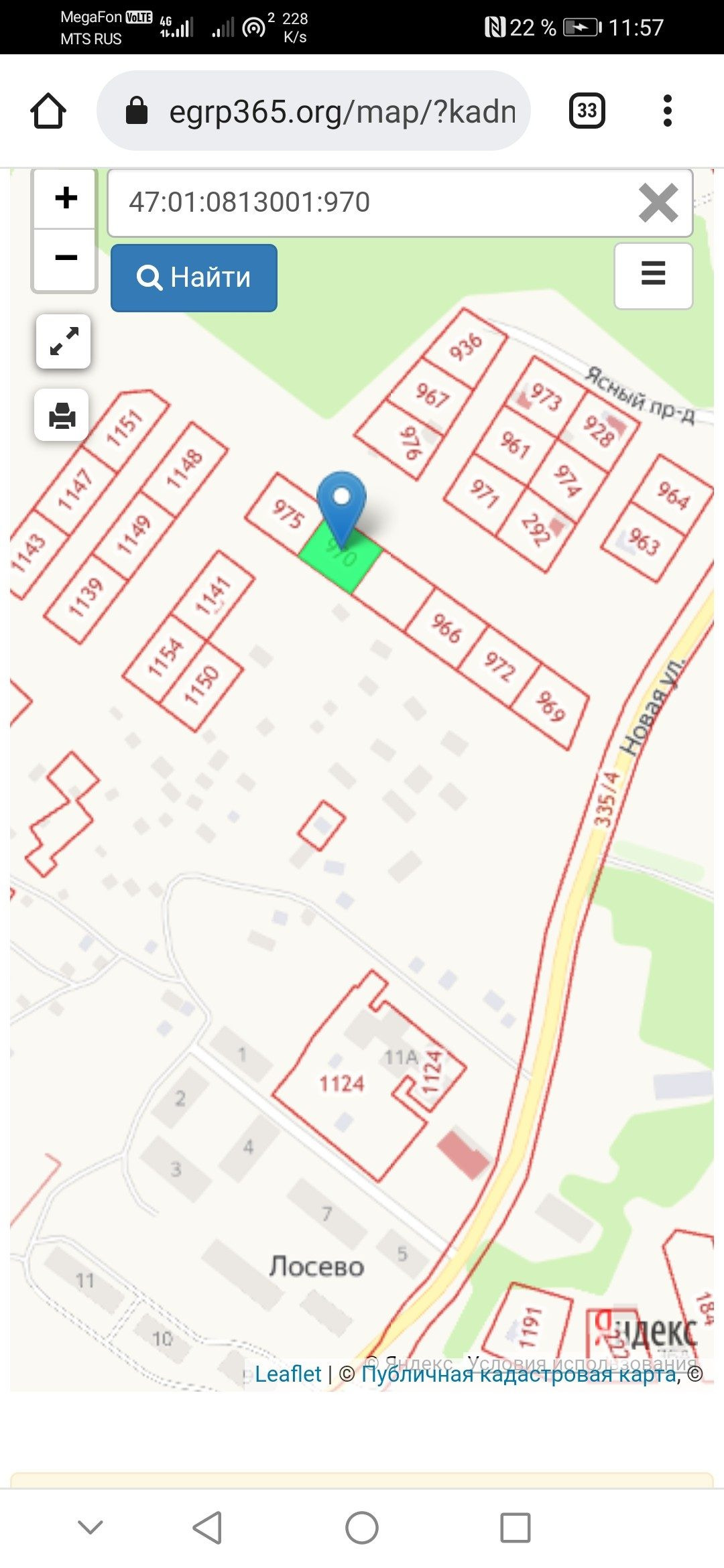Open the Публичная кадастровая карта link
This screenshot has width=724, height=1568.
[x=518, y=1374]
